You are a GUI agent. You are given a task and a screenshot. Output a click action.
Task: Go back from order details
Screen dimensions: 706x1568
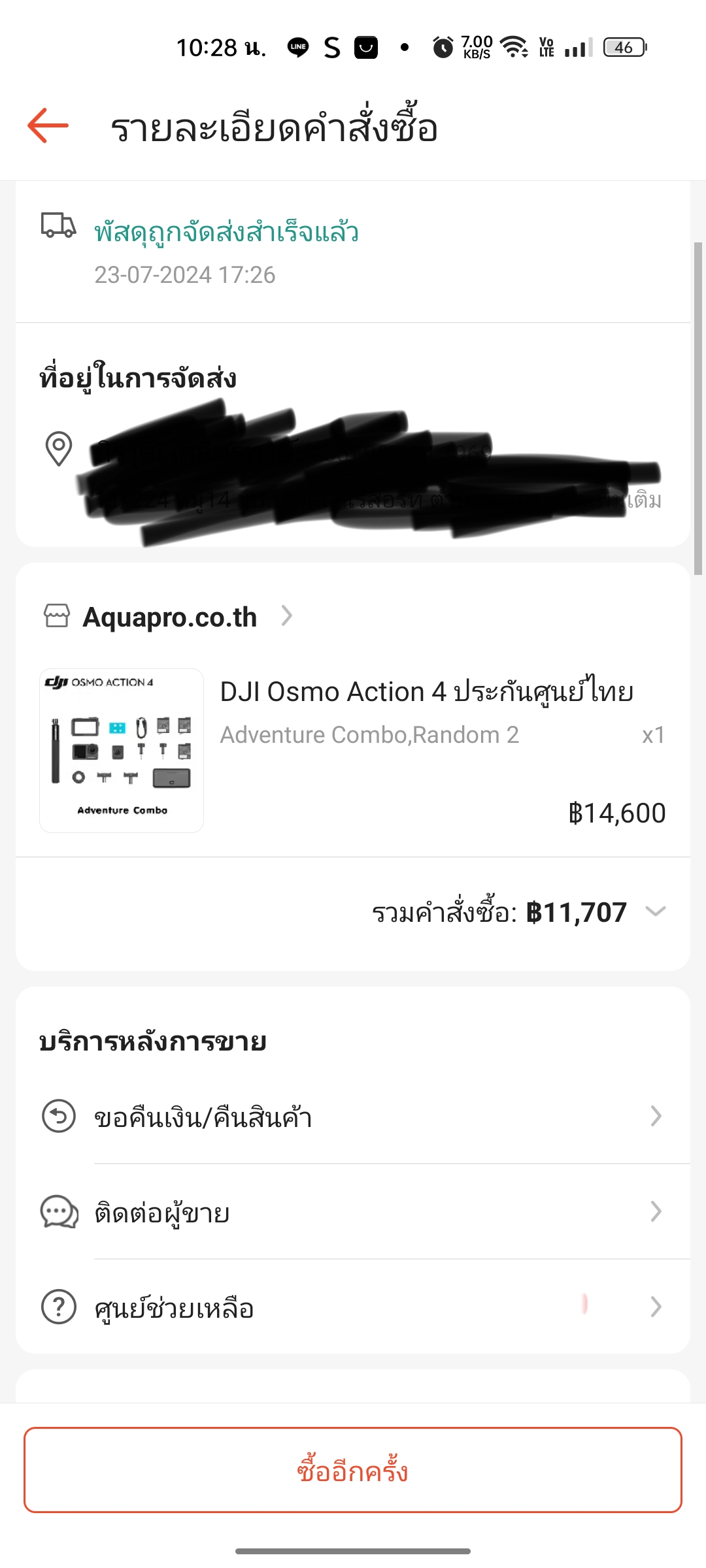pos(48,125)
